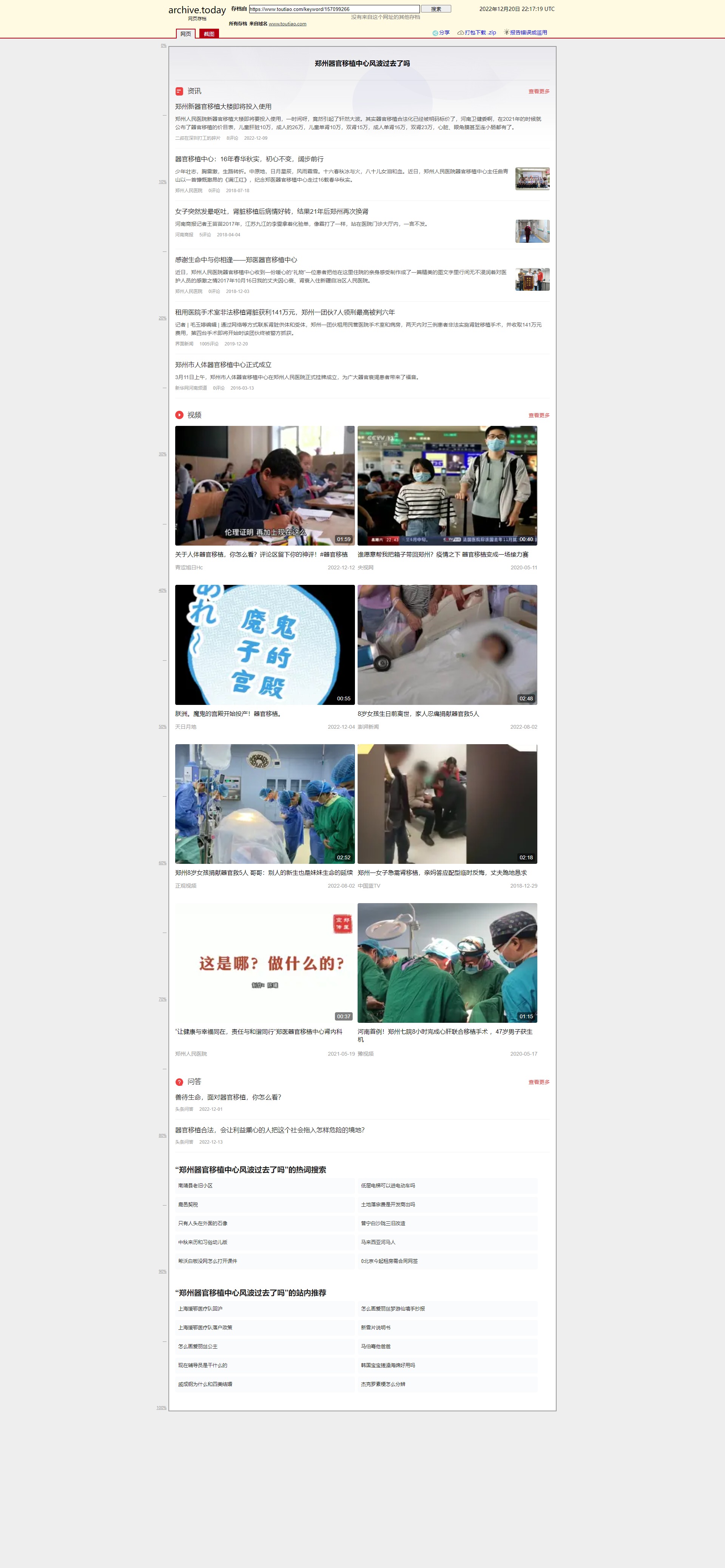The image size is (725, 1568).
Task: Open question 善待生命，面对器官移植，你怎么看?
Action: point(228,1097)
